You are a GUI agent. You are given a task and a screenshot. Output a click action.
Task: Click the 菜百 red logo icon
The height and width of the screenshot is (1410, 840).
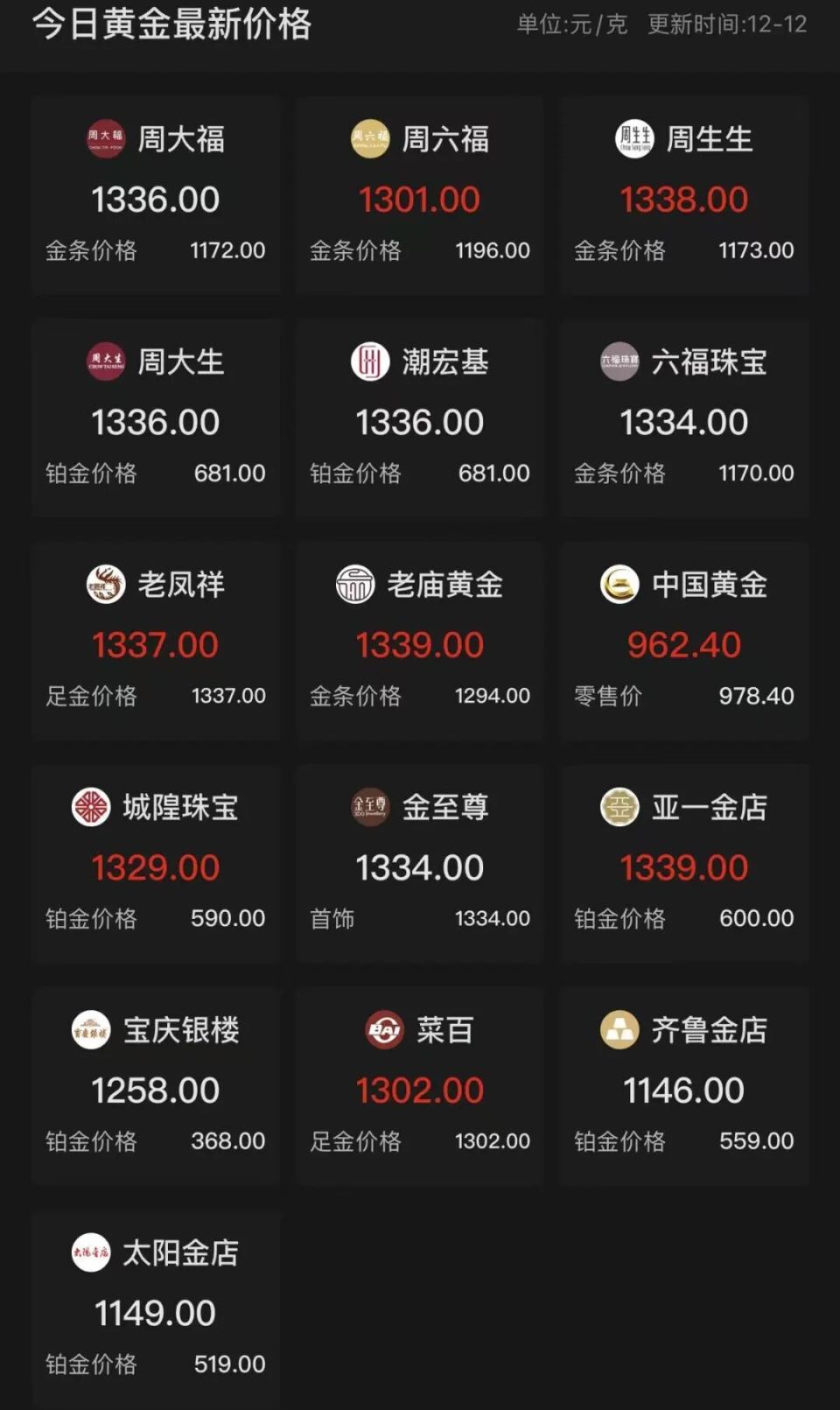[385, 1030]
